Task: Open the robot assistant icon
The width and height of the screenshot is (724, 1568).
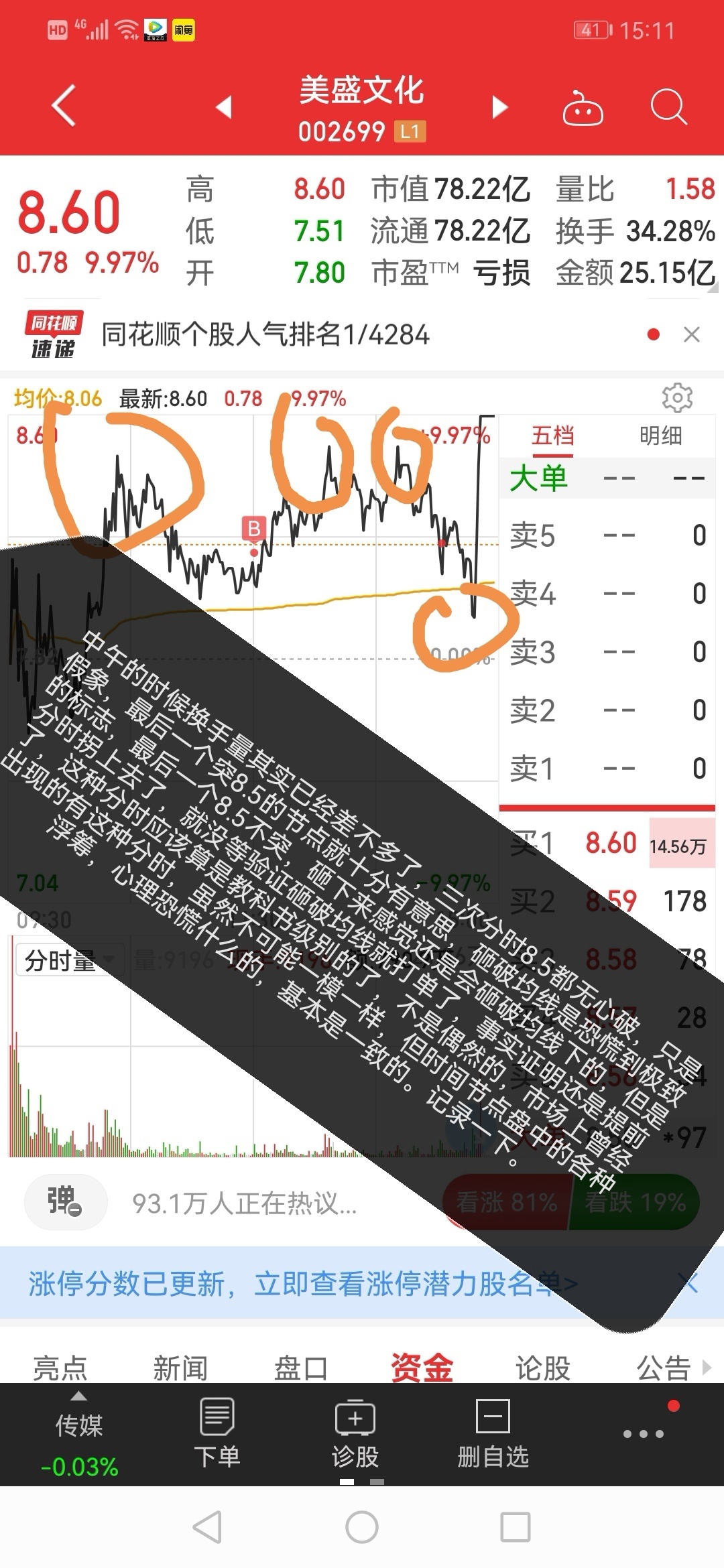Action: pyautogui.click(x=583, y=107)
